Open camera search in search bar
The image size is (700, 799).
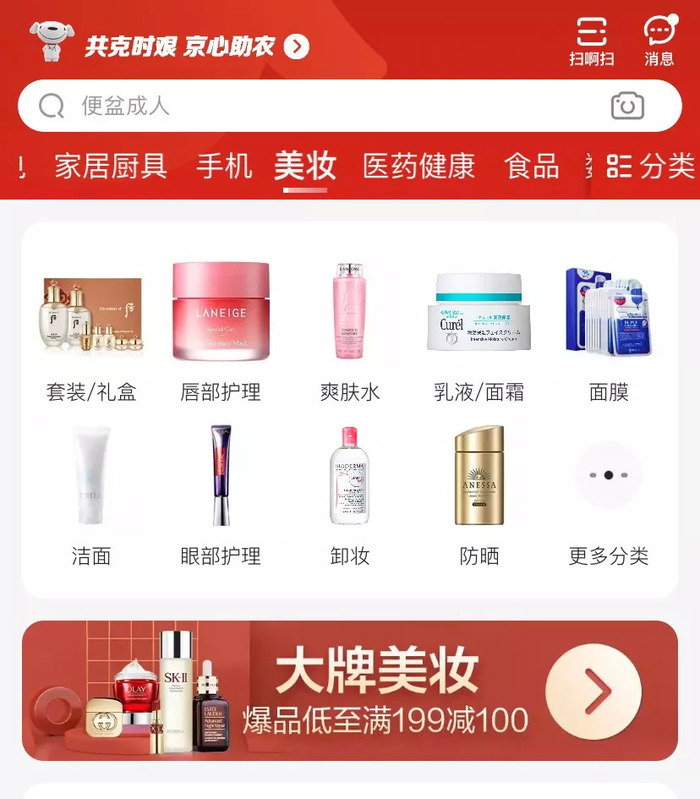point(627,106)
